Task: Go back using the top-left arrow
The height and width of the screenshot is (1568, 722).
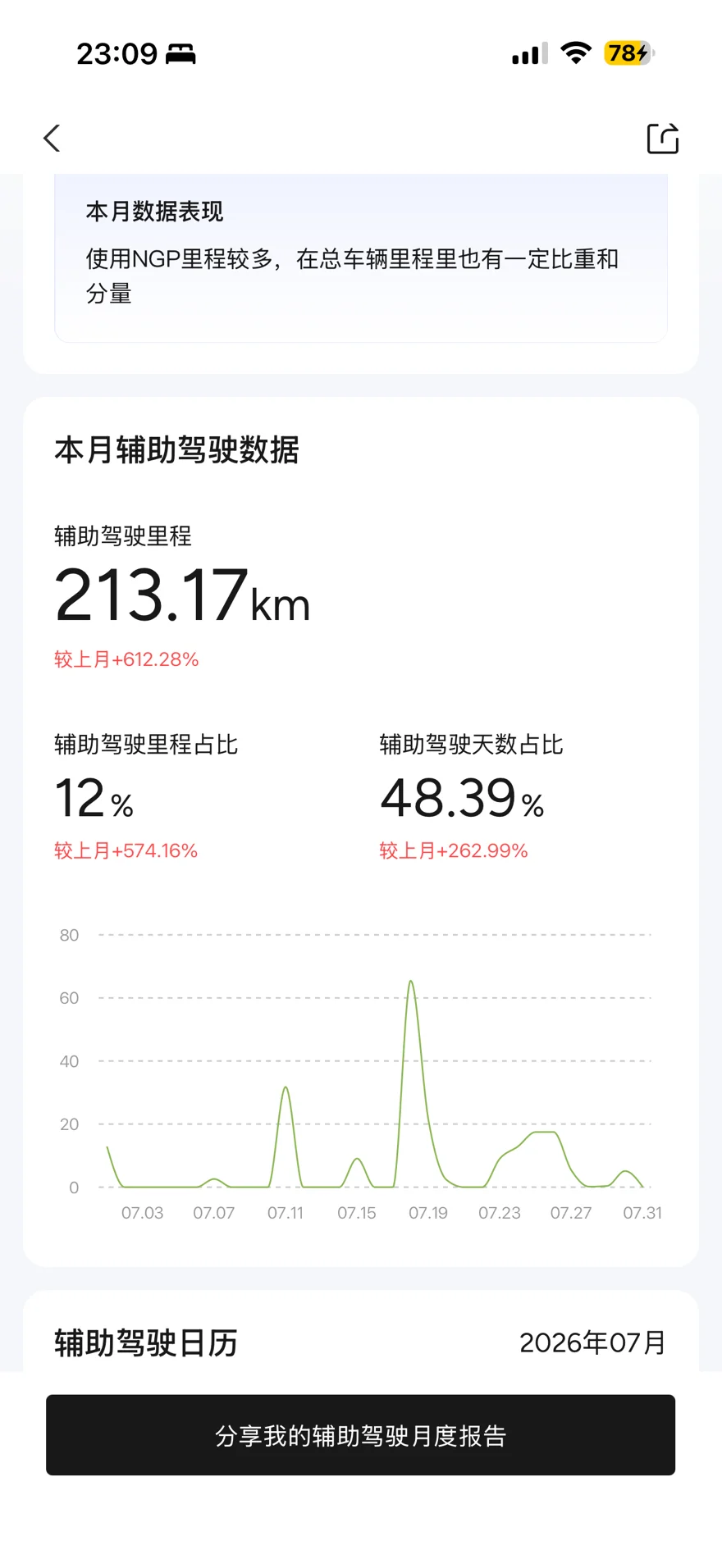Action: click(52, 138)
